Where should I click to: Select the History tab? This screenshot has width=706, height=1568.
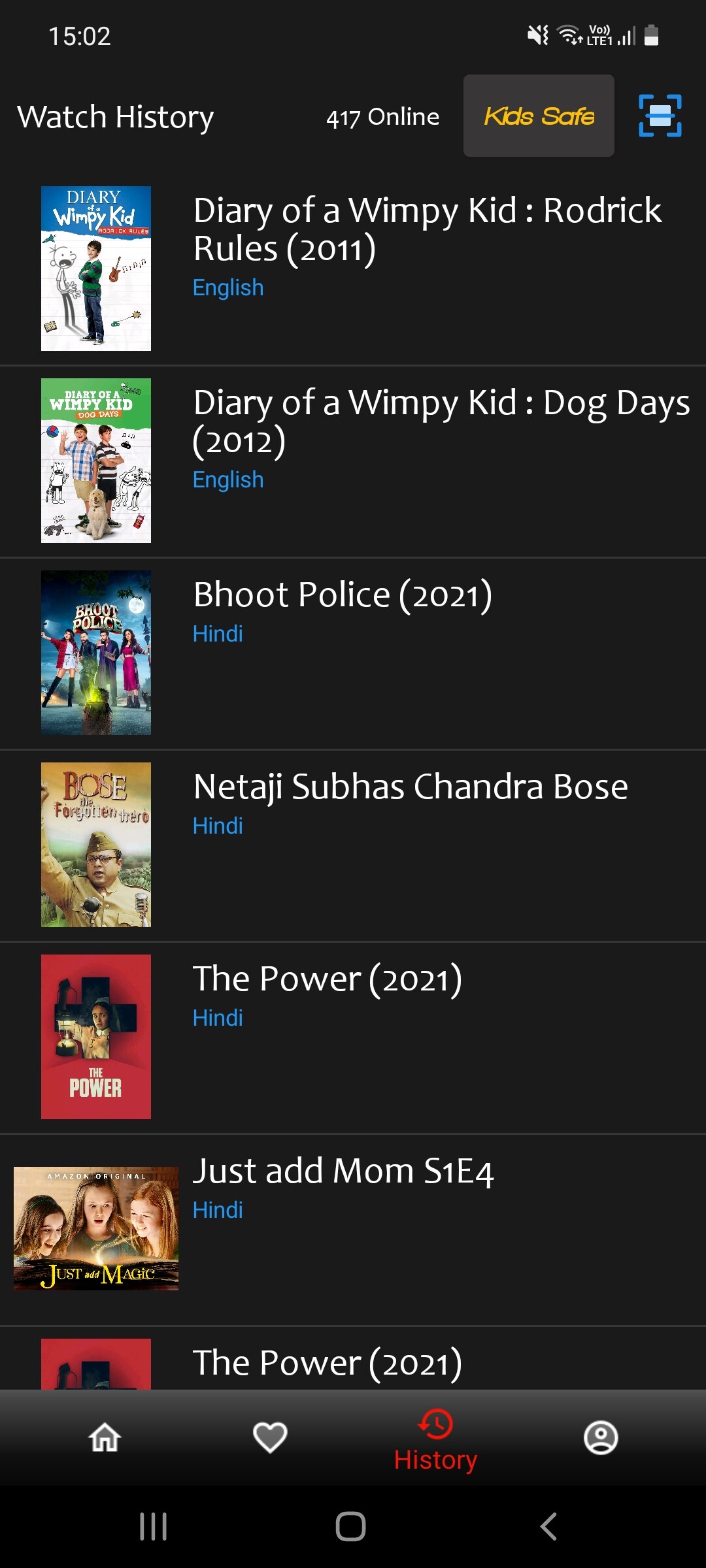[x=435, y=1441]
